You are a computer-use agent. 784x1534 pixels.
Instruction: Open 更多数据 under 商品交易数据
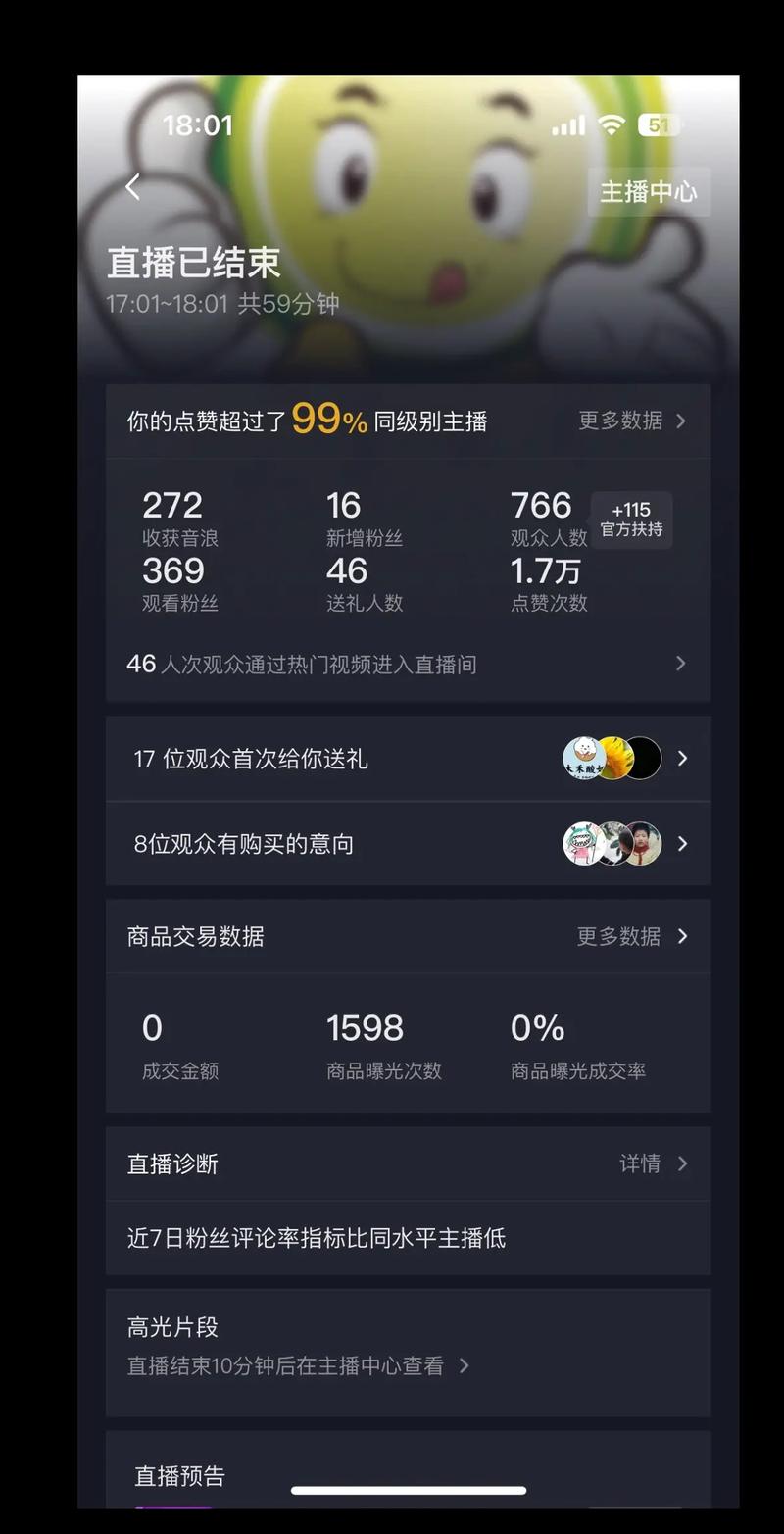[631, 936]
